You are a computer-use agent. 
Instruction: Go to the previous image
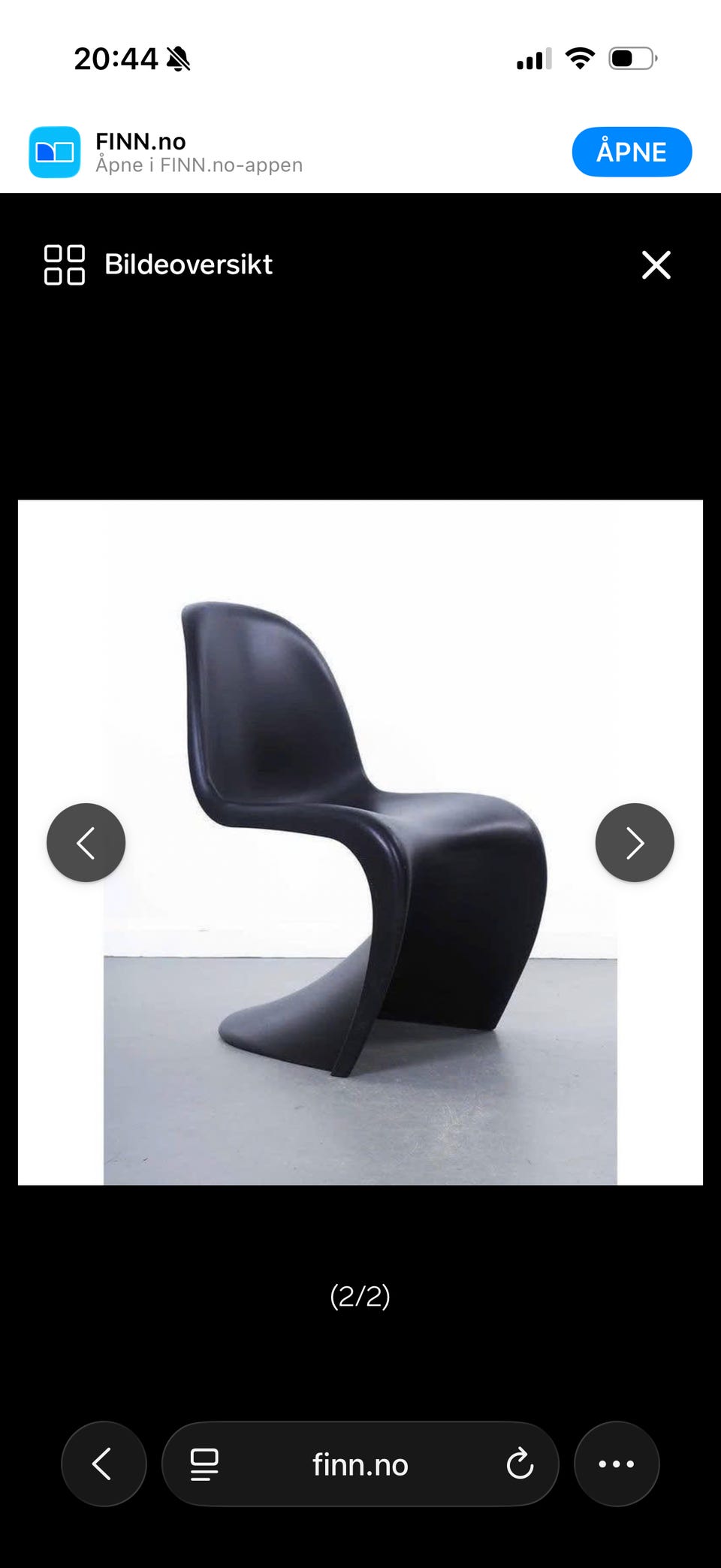pyautogui.click(x=86, y=842)
